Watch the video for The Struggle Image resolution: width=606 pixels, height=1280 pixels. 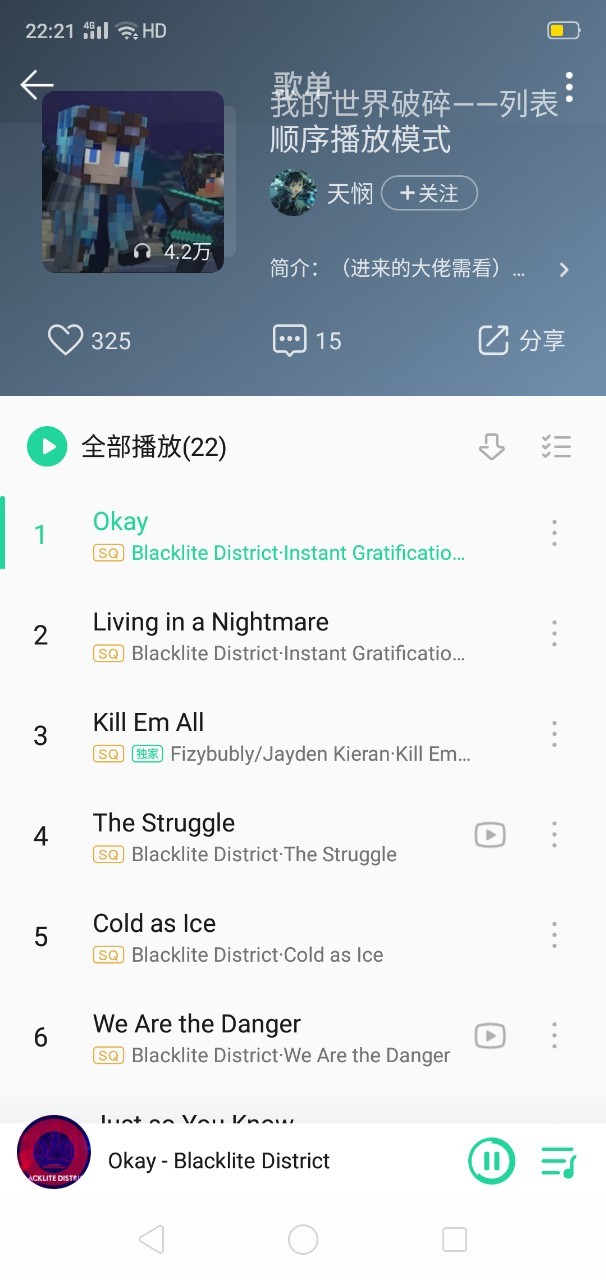[490, 834]
